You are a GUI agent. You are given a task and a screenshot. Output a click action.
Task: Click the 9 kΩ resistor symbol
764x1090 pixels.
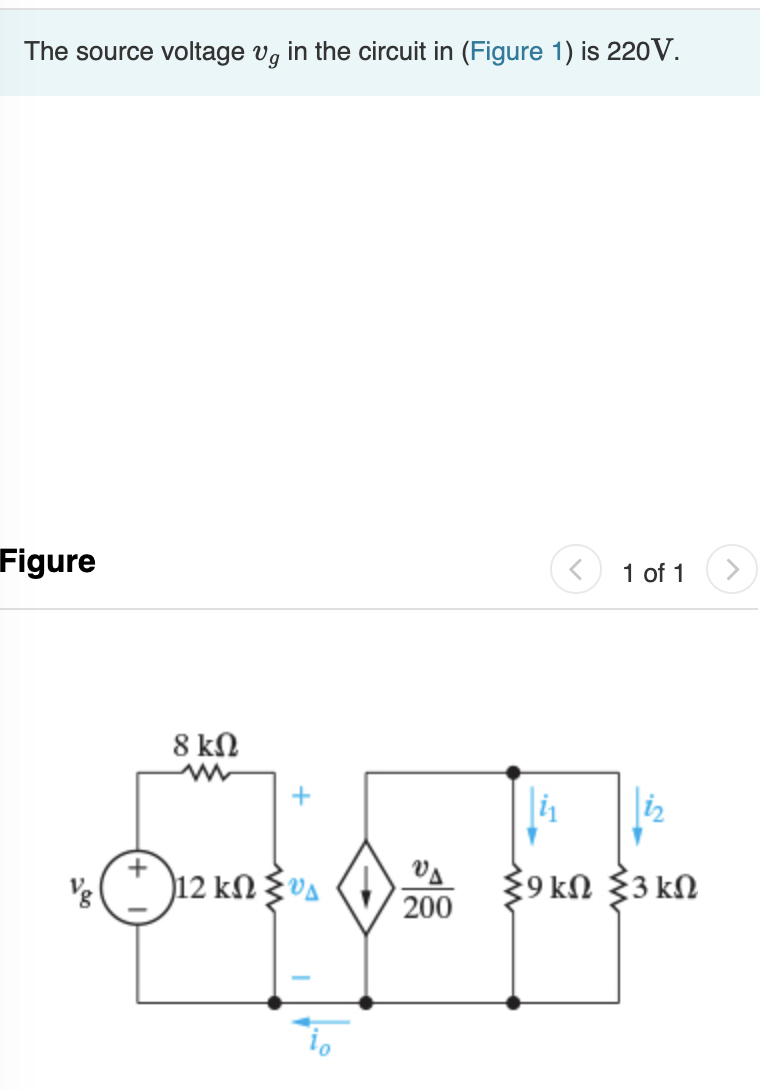point(514,887)
